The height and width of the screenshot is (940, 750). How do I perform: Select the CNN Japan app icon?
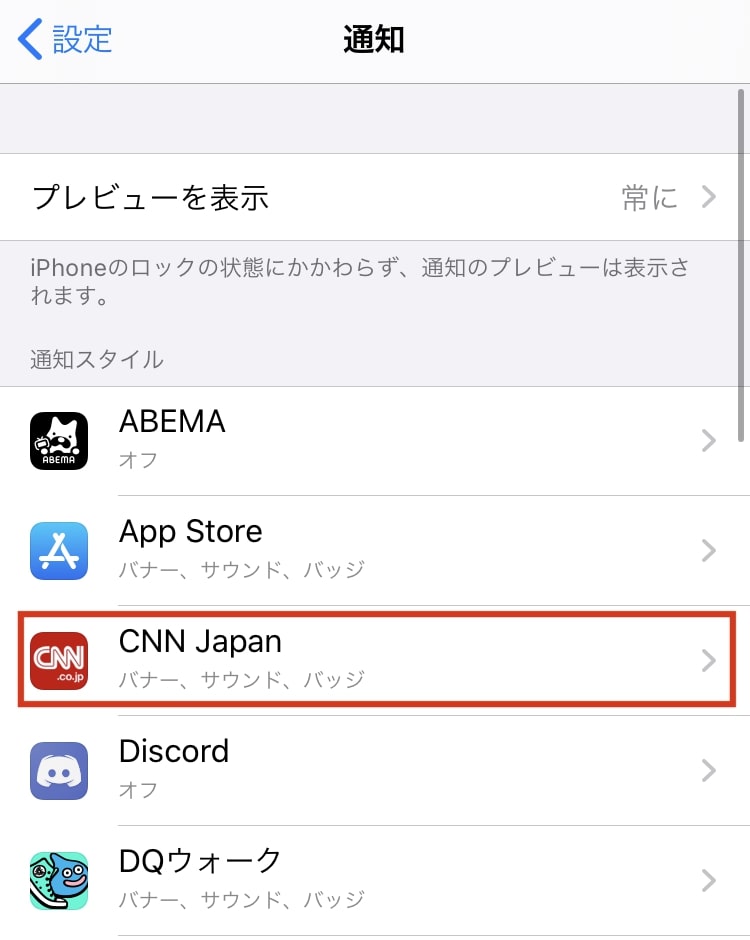click(58, 660)
